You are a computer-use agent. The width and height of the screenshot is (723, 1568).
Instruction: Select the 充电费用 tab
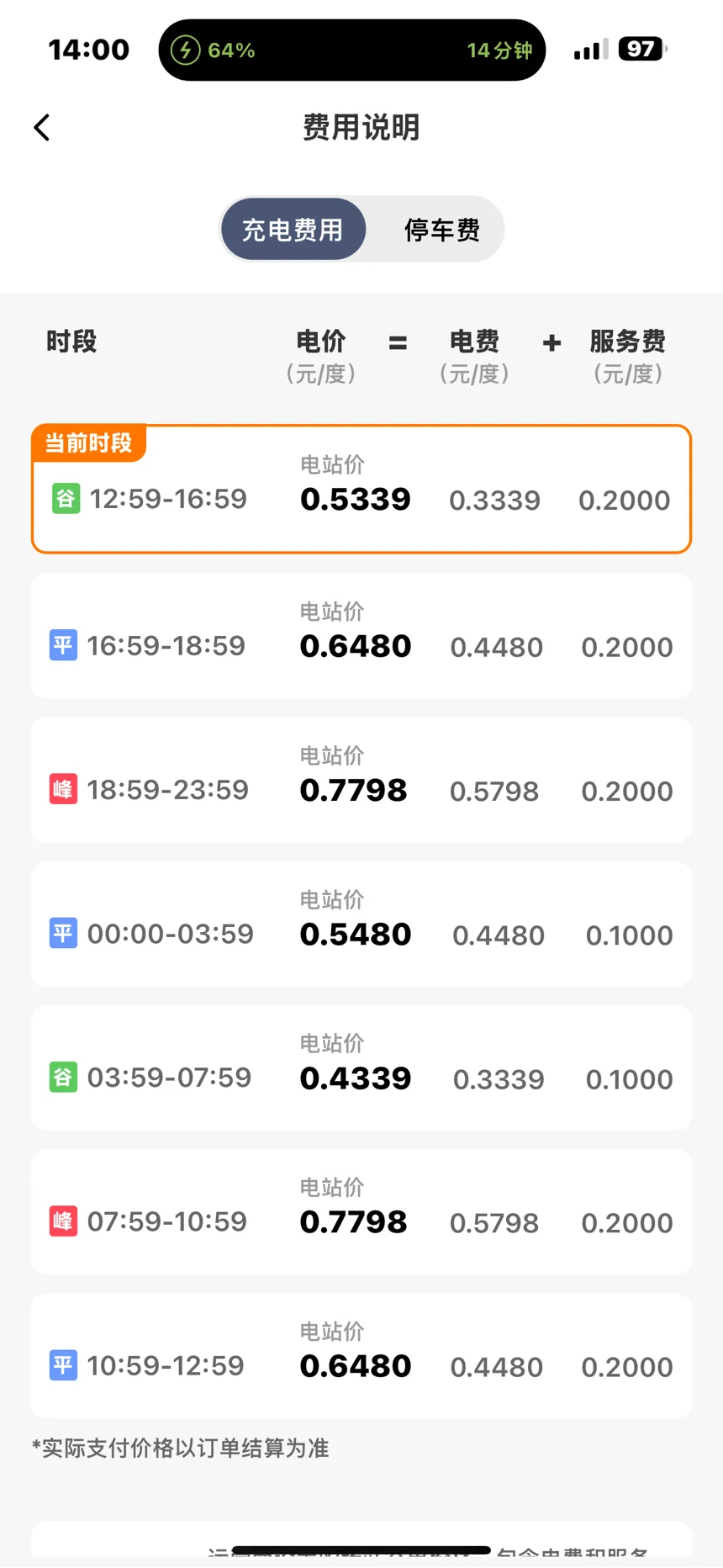point(293,230)
